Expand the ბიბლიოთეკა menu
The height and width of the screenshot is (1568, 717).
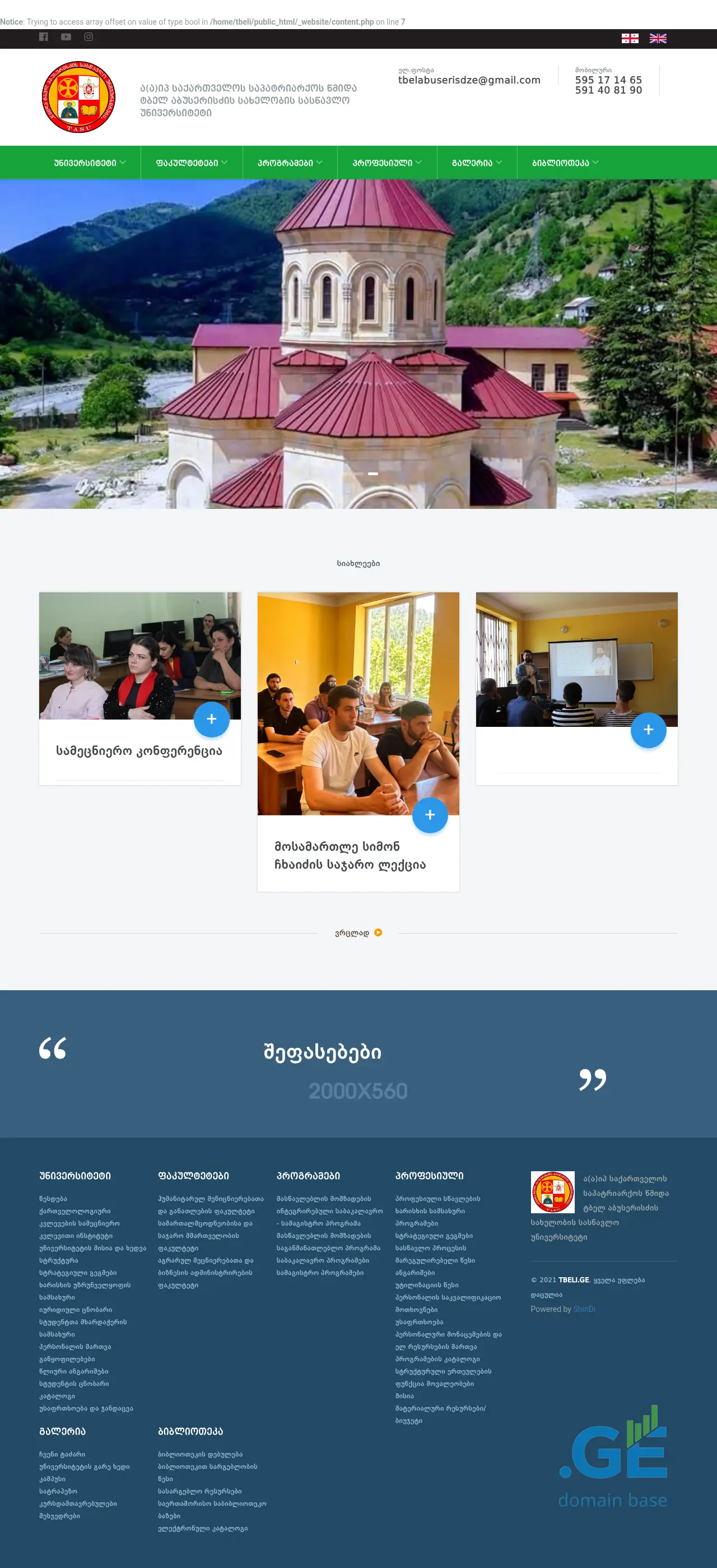565,163
